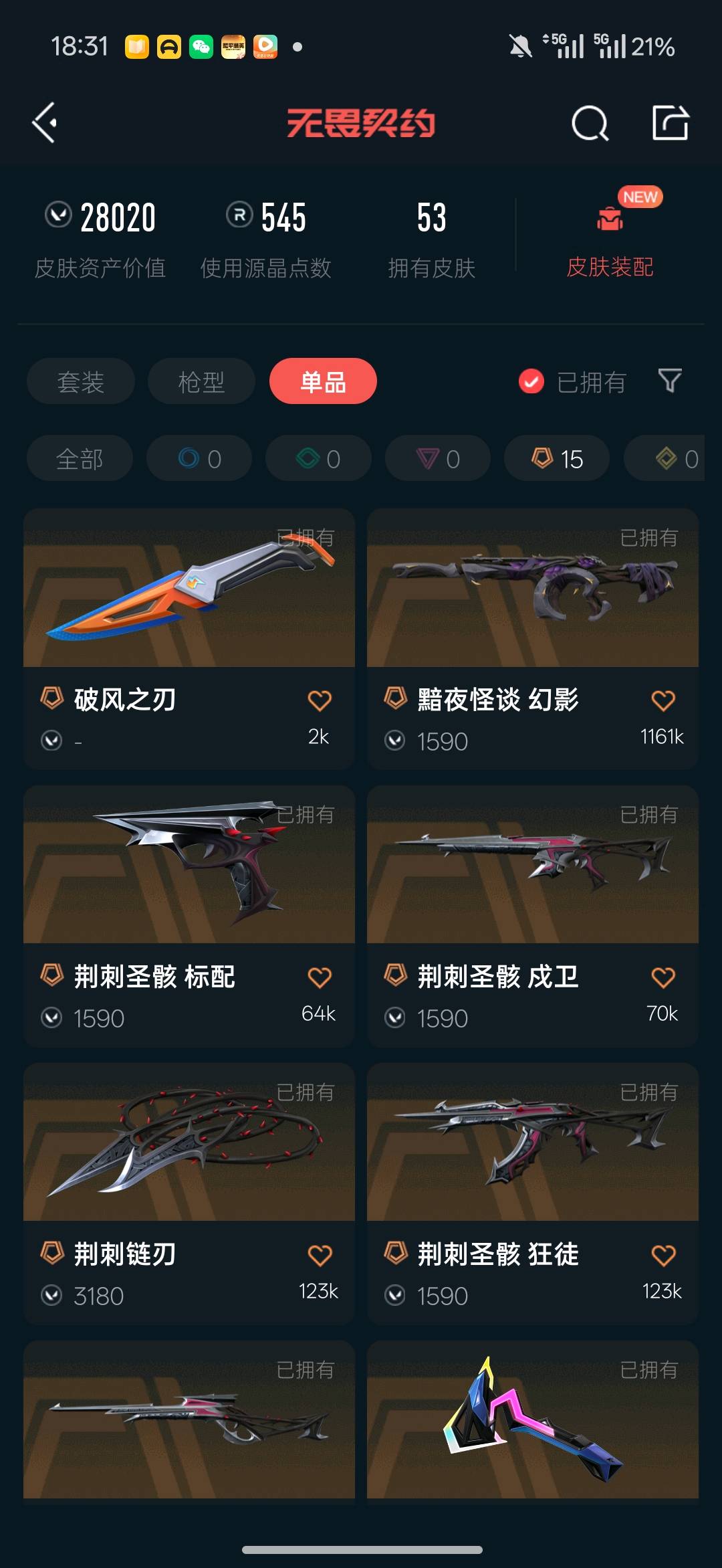This screenshot has height=1568, width=722.
Task: Filter by the orange tier chip showing 15
Action: pos(557,459)
